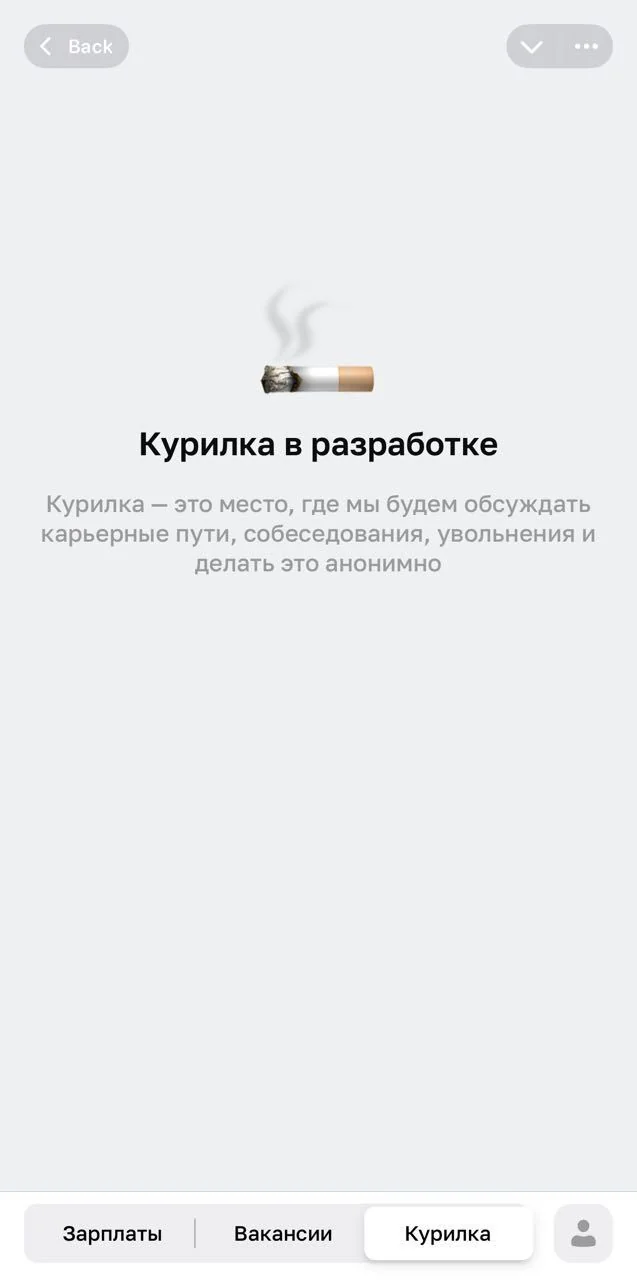Open the user profile icon
This screenshot has width=637, height=1280.
(583, 1233)
